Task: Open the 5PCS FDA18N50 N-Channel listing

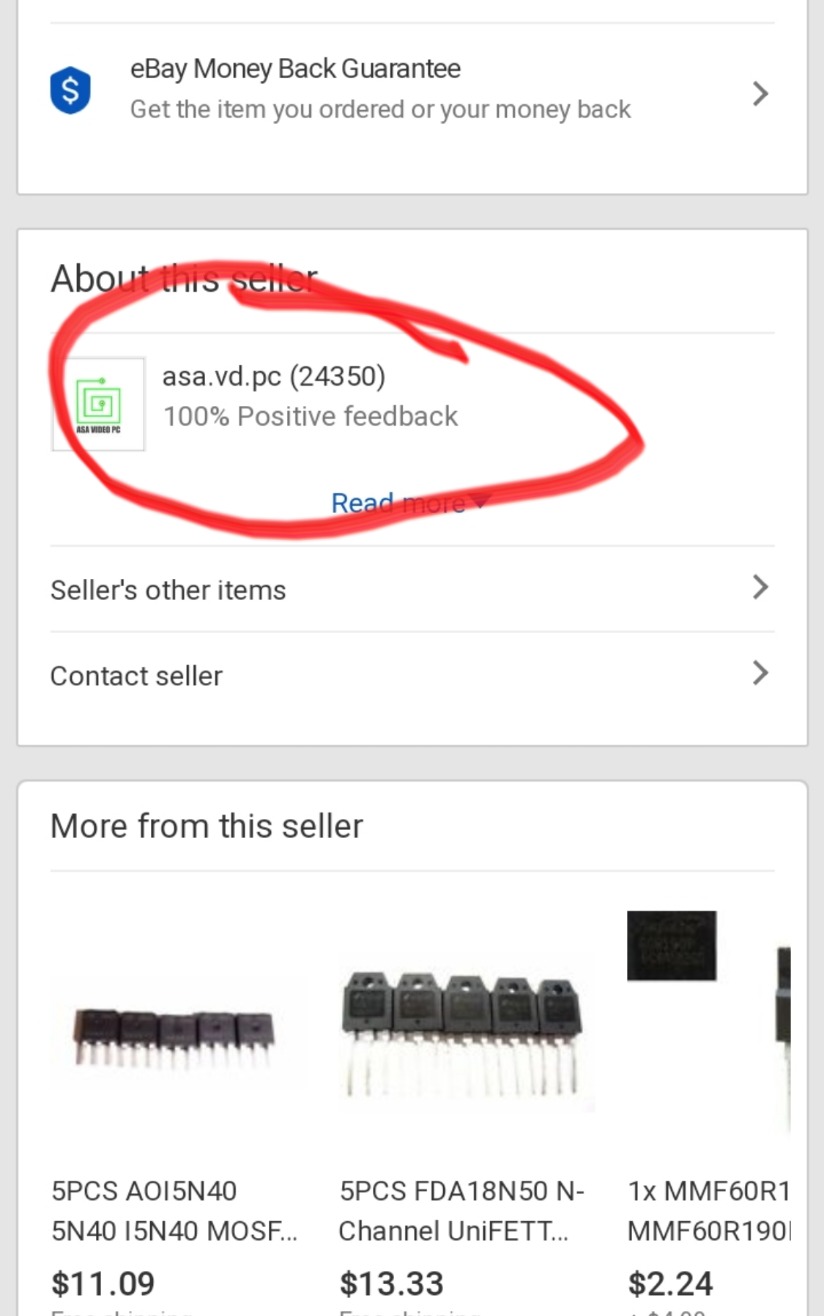Action: click(462, 1210)
